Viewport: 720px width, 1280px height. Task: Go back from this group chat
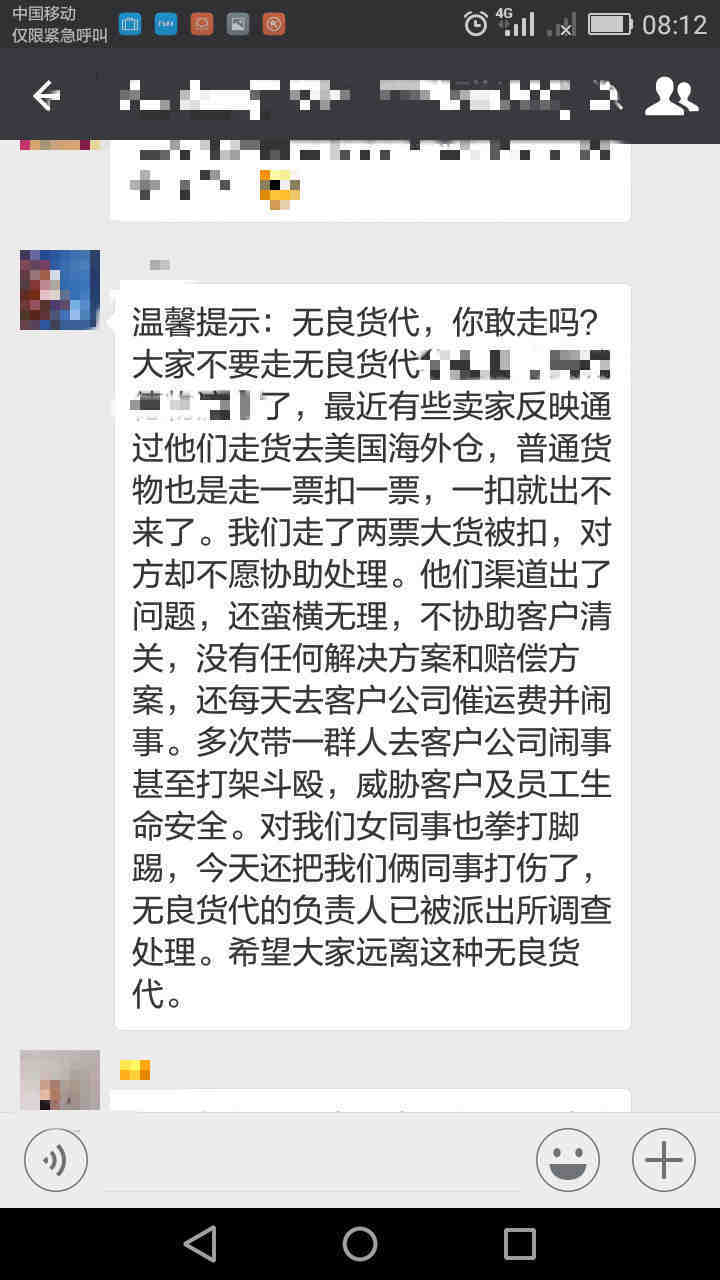[x=46, y=96]
